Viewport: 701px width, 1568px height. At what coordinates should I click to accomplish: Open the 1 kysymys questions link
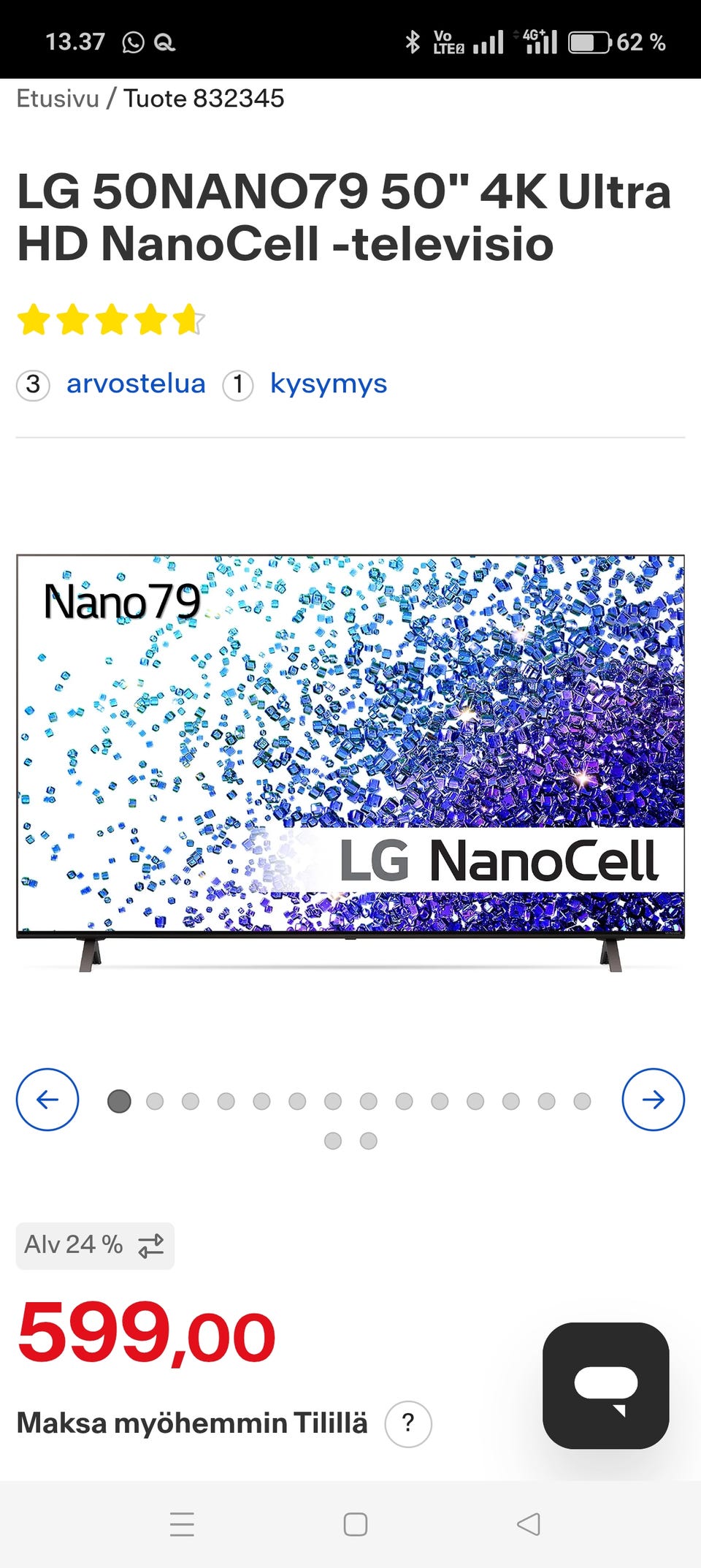tap(328, 384)
